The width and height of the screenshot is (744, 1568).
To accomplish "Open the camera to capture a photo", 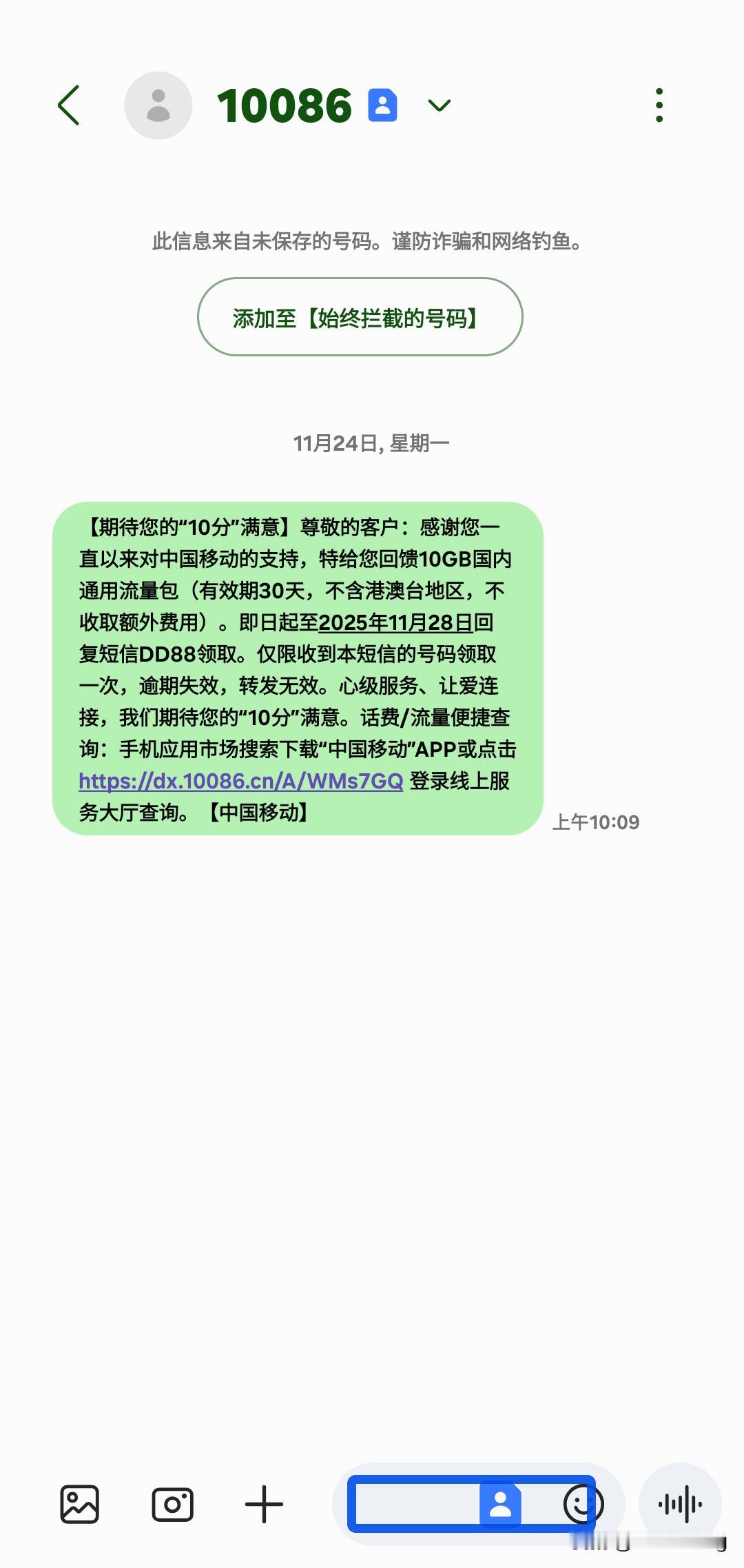I will 171,1505.
